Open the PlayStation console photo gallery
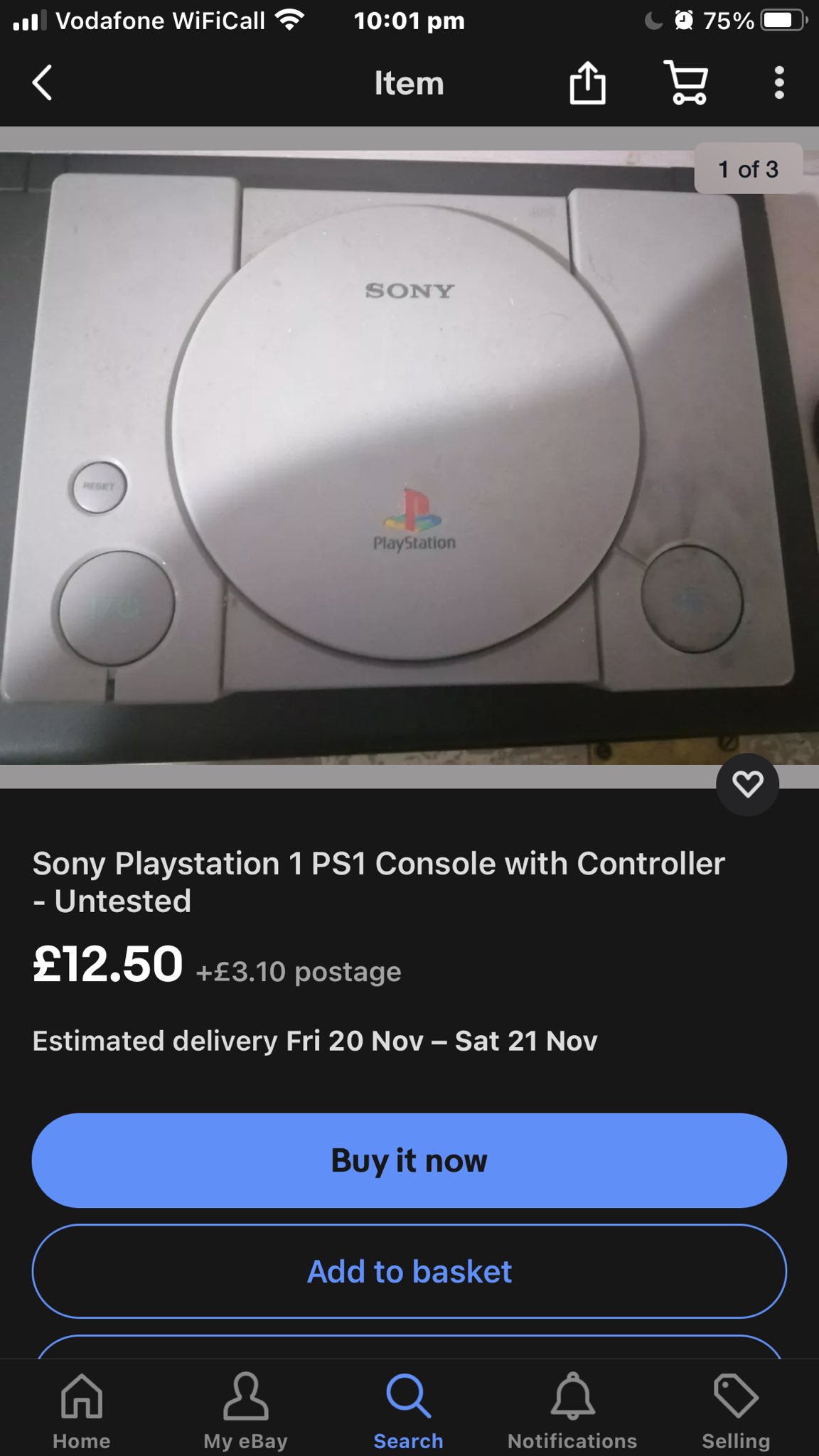Image resolution: width=819 pixels, height=1456 pixels. coord(409,455)
